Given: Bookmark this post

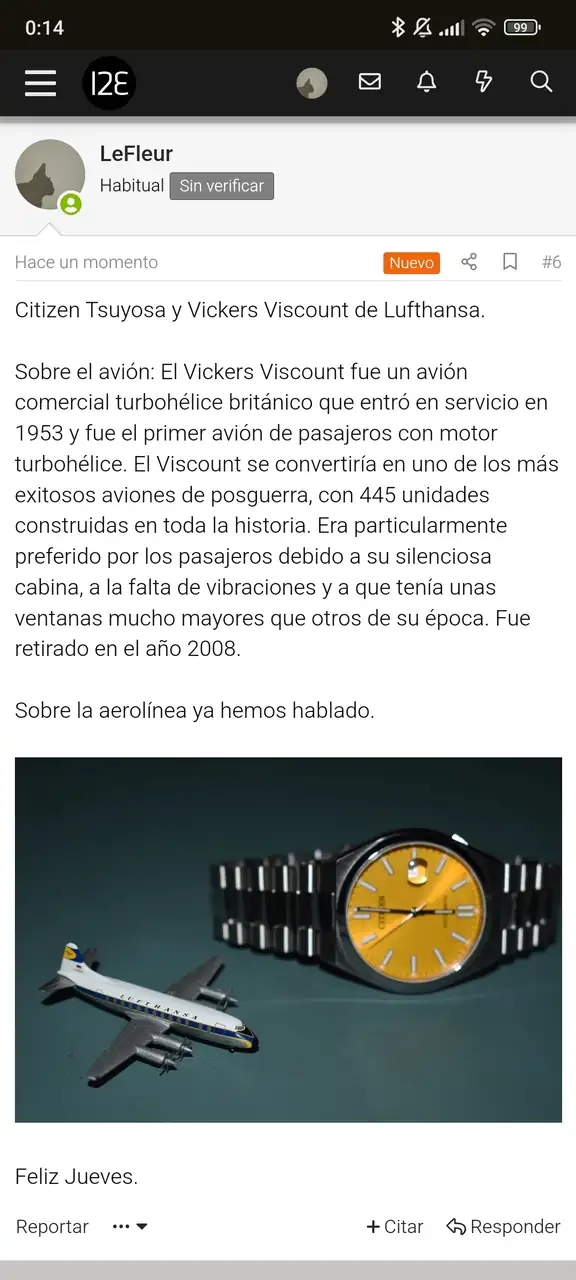Looking at the screenshot, I should coord(510,262).
